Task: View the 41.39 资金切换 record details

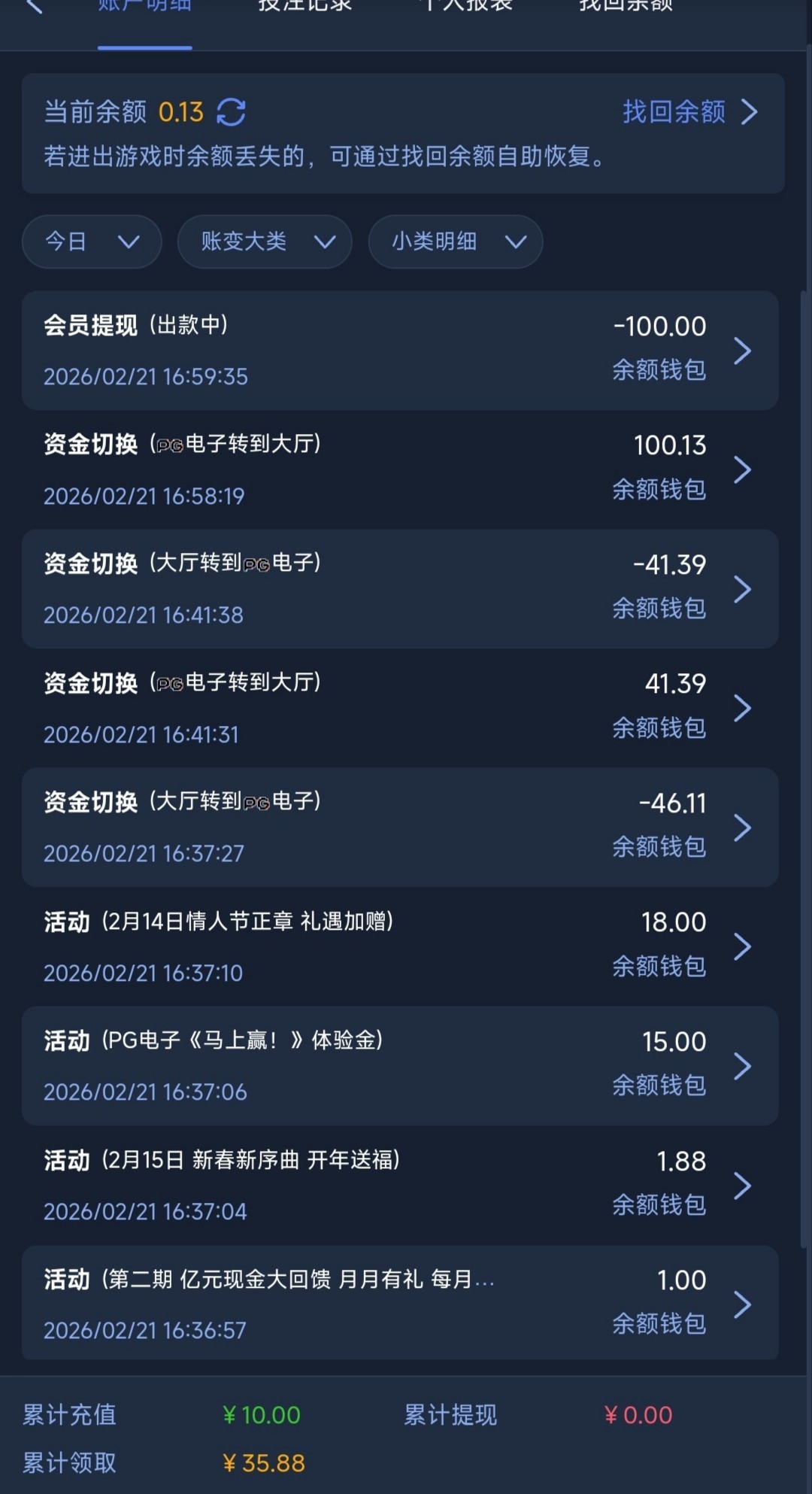Action: tap(399, 708)
